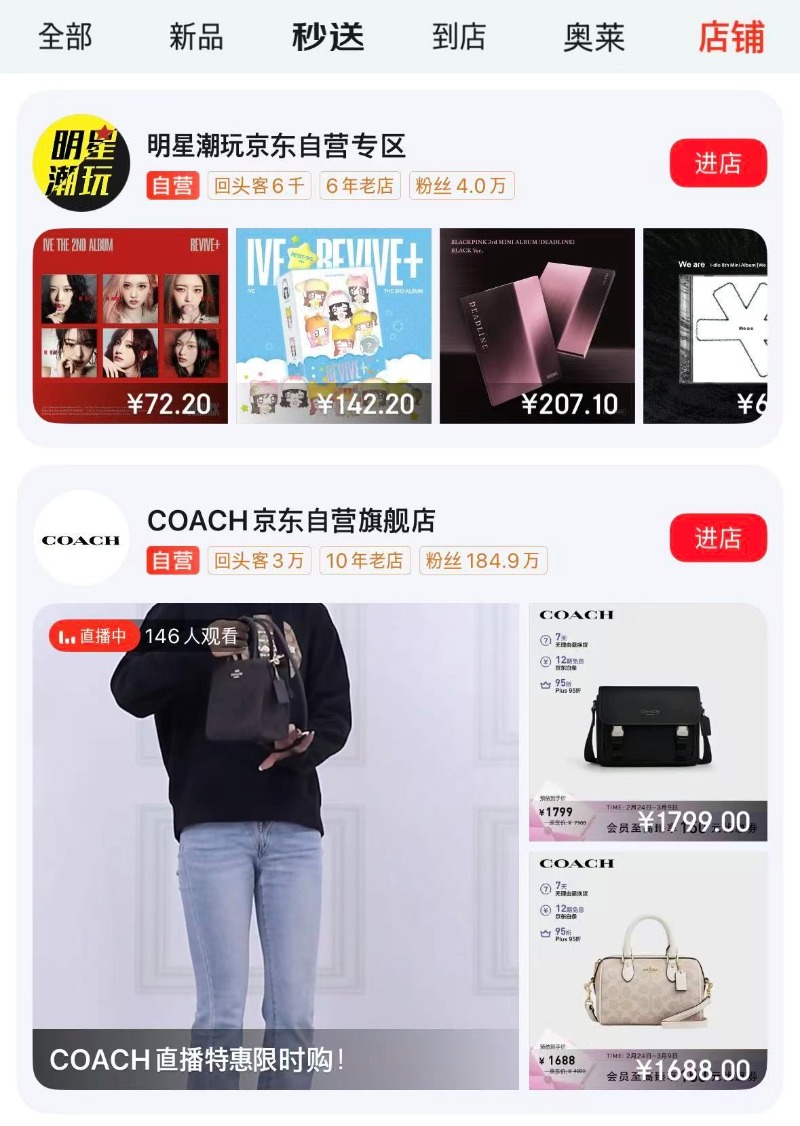The image size is (800, 1126).
Task: Tap 进店 for 明星潮玩京东自营专区
Action: pos(717,163)
